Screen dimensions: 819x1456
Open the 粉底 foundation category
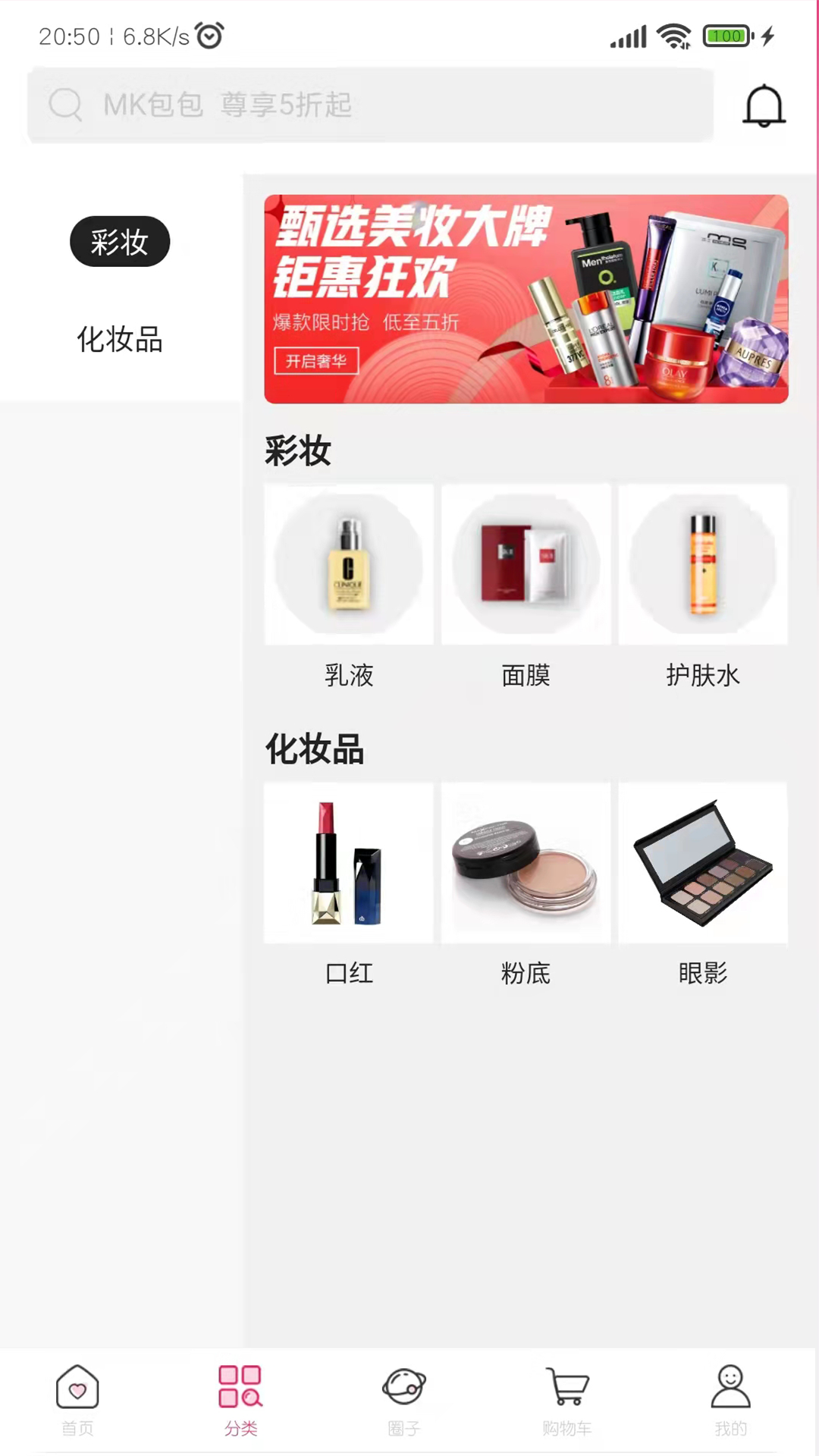[x=526, y=863]
